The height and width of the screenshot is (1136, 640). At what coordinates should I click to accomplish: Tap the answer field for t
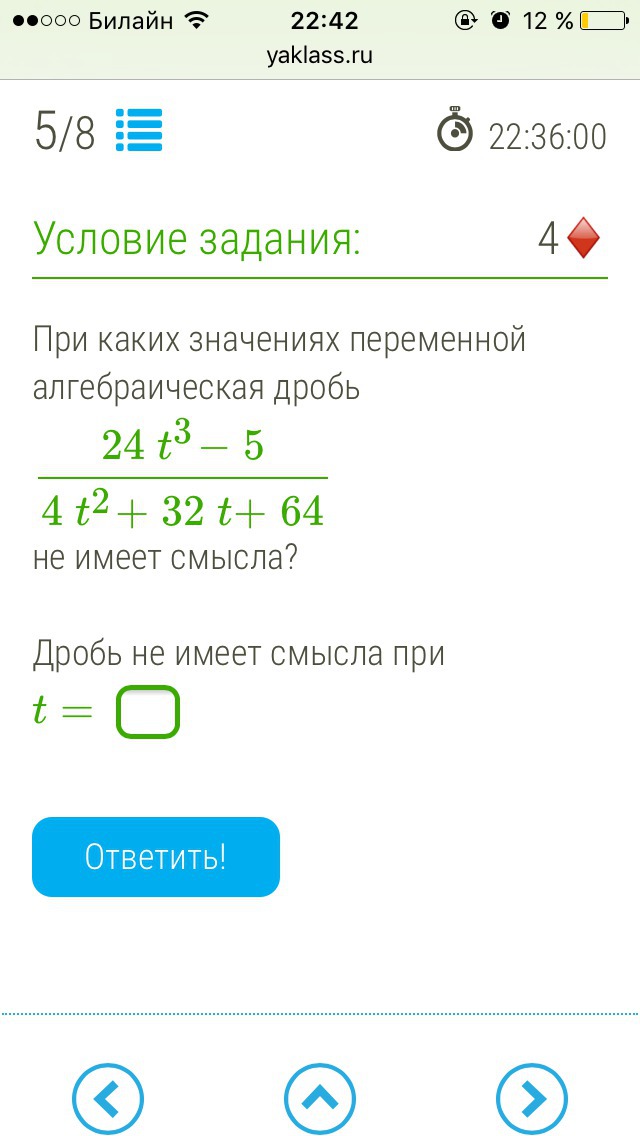(148, 712)
